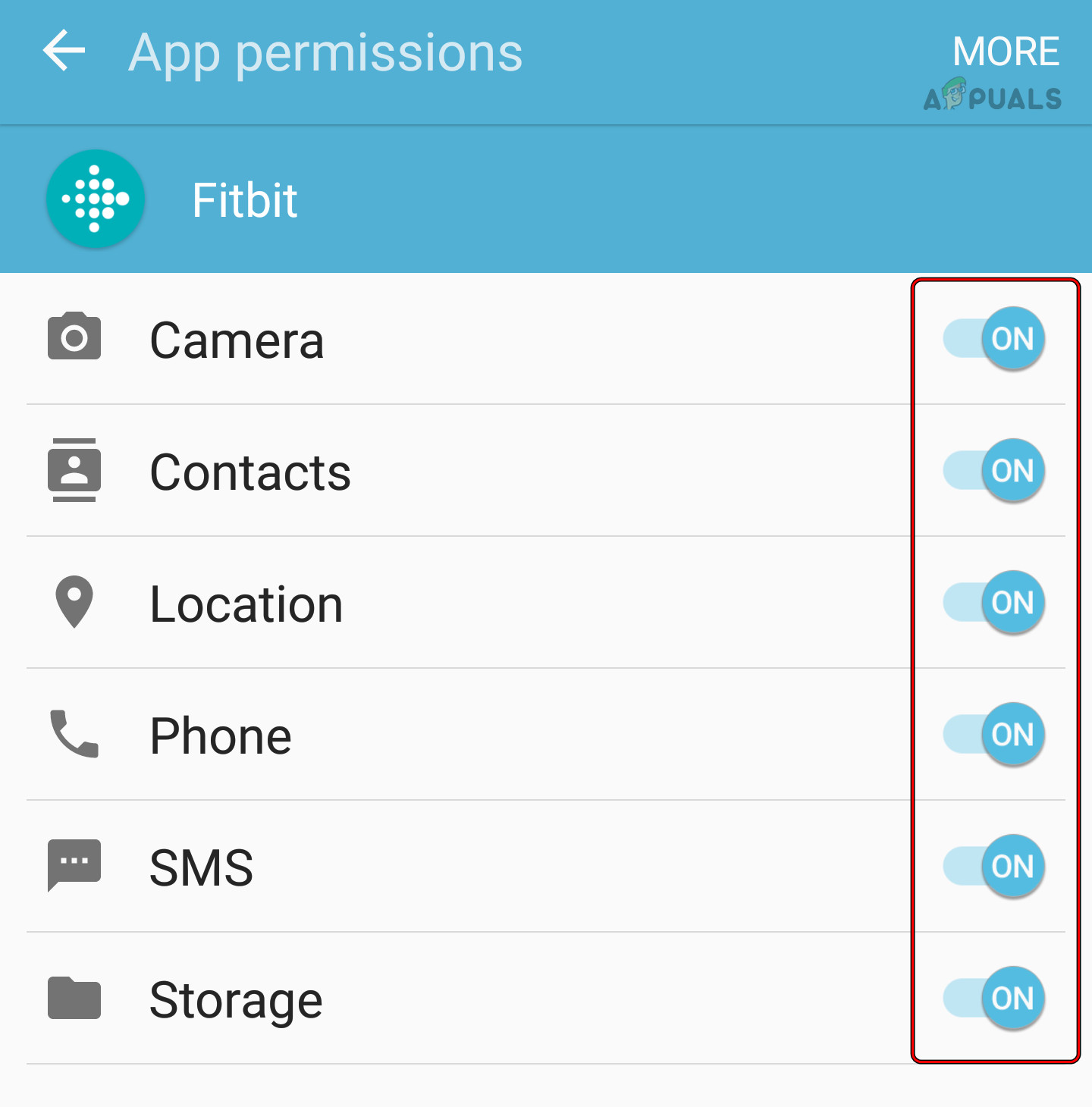Toggle the Location permission off
Viewport: 1092px width, 1107px height.
click(x=995, y=603)
